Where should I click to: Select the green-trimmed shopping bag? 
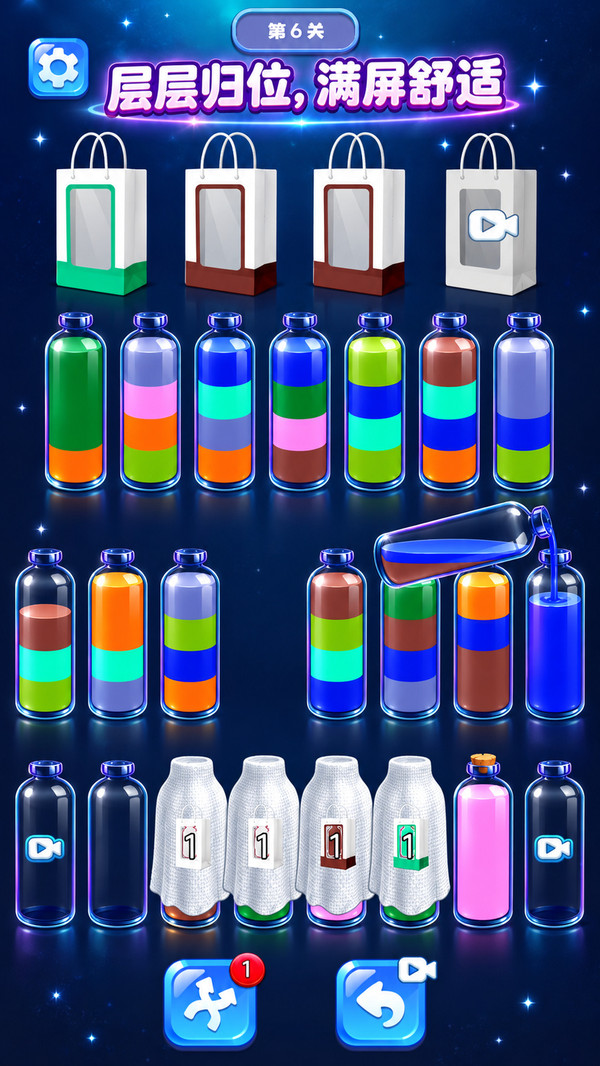[x=101, y=213]
